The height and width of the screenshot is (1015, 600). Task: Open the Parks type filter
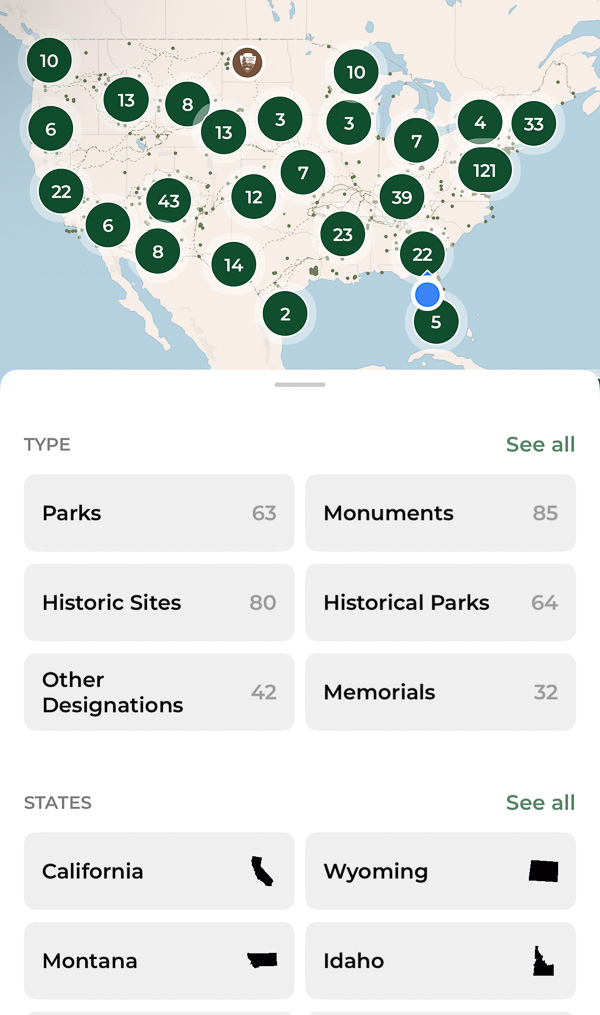[x=159, y=513]
